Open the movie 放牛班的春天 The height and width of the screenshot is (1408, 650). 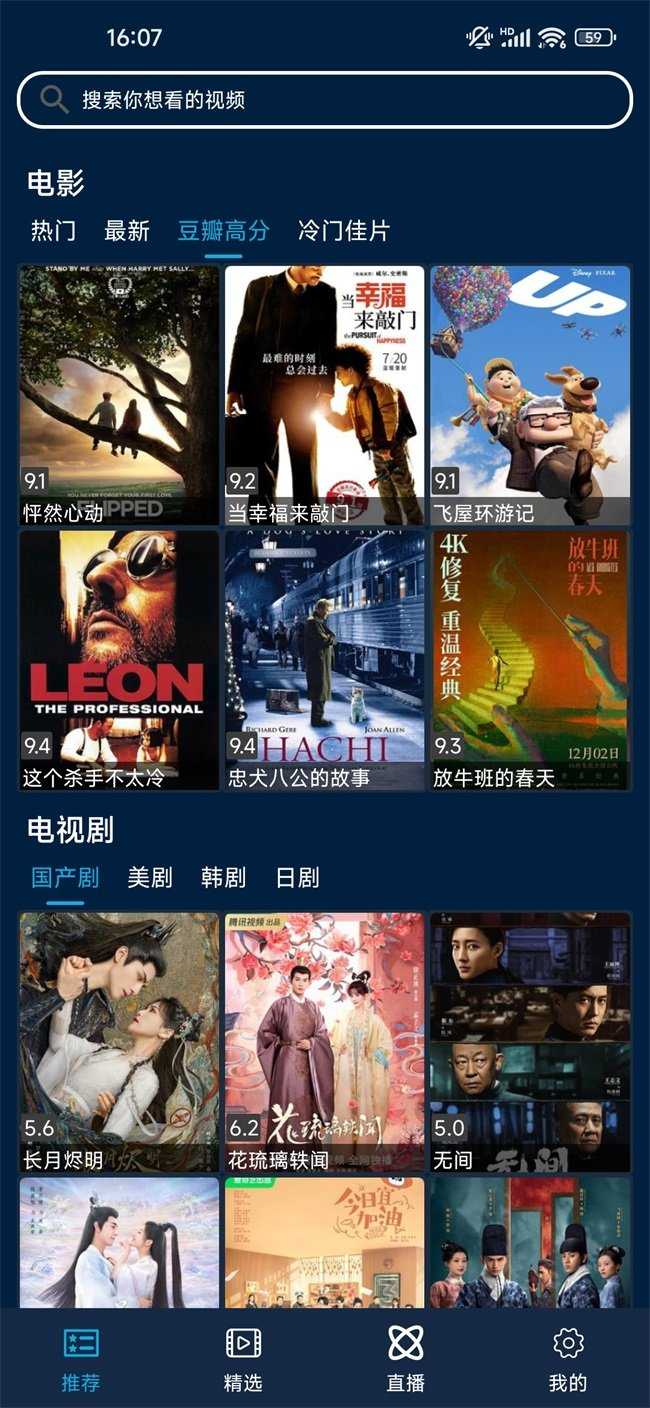click(x=531, y=660)
